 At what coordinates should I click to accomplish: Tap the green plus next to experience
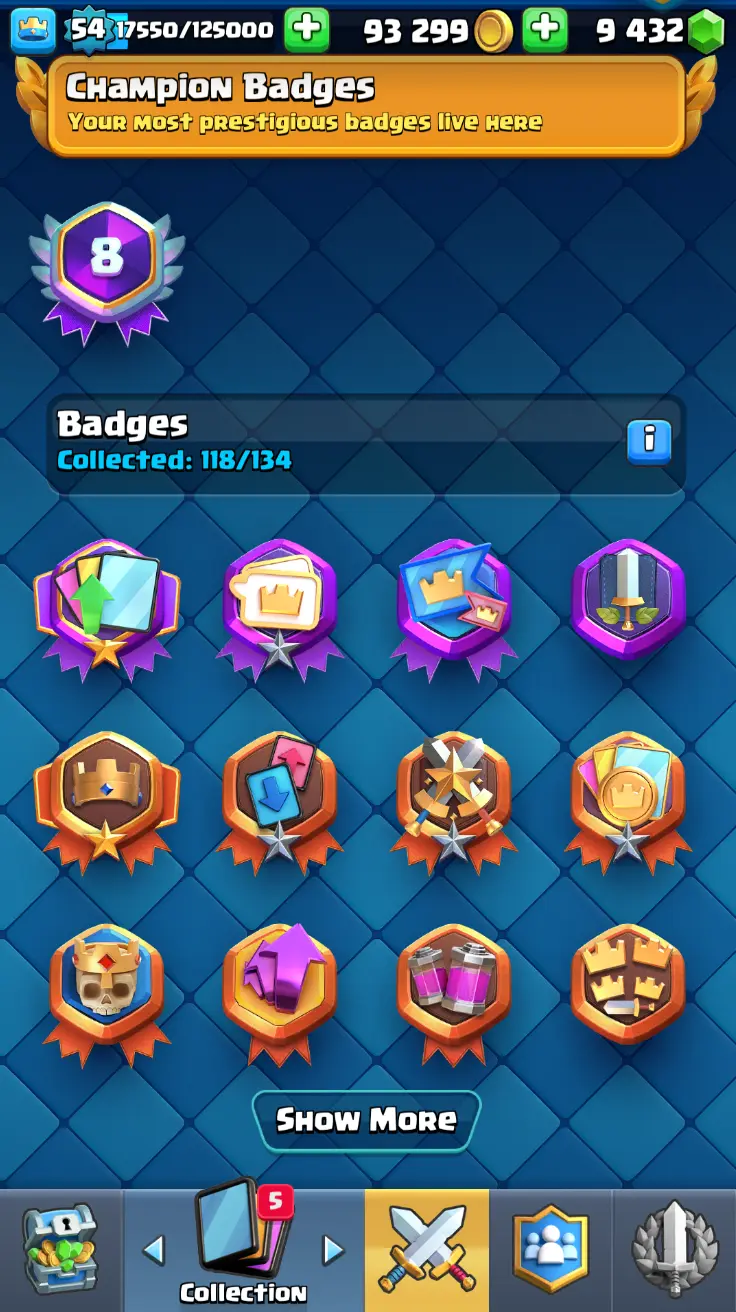[307, 30]
